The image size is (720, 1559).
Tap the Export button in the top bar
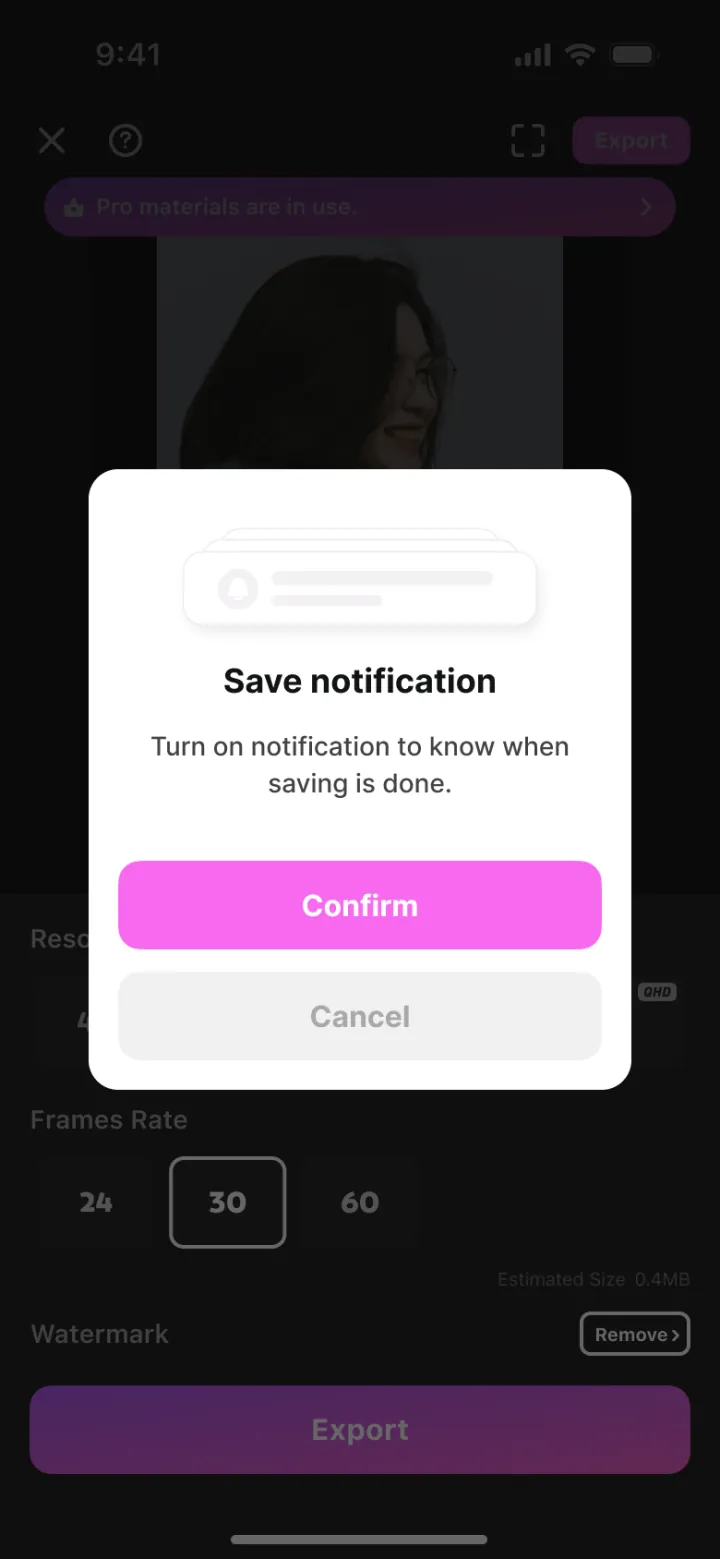point(631,141)
